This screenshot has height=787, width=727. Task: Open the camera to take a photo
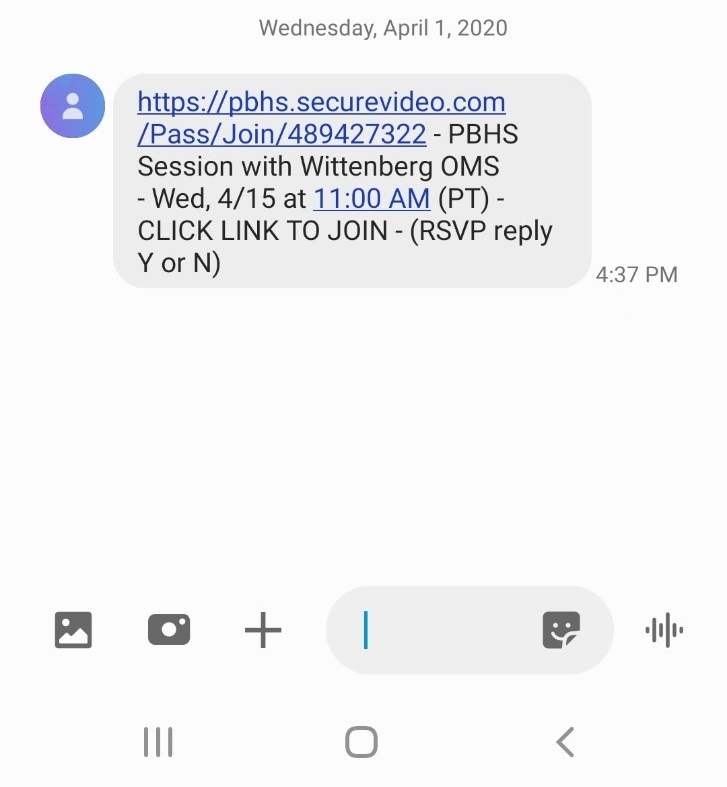(x=169, y=630)
